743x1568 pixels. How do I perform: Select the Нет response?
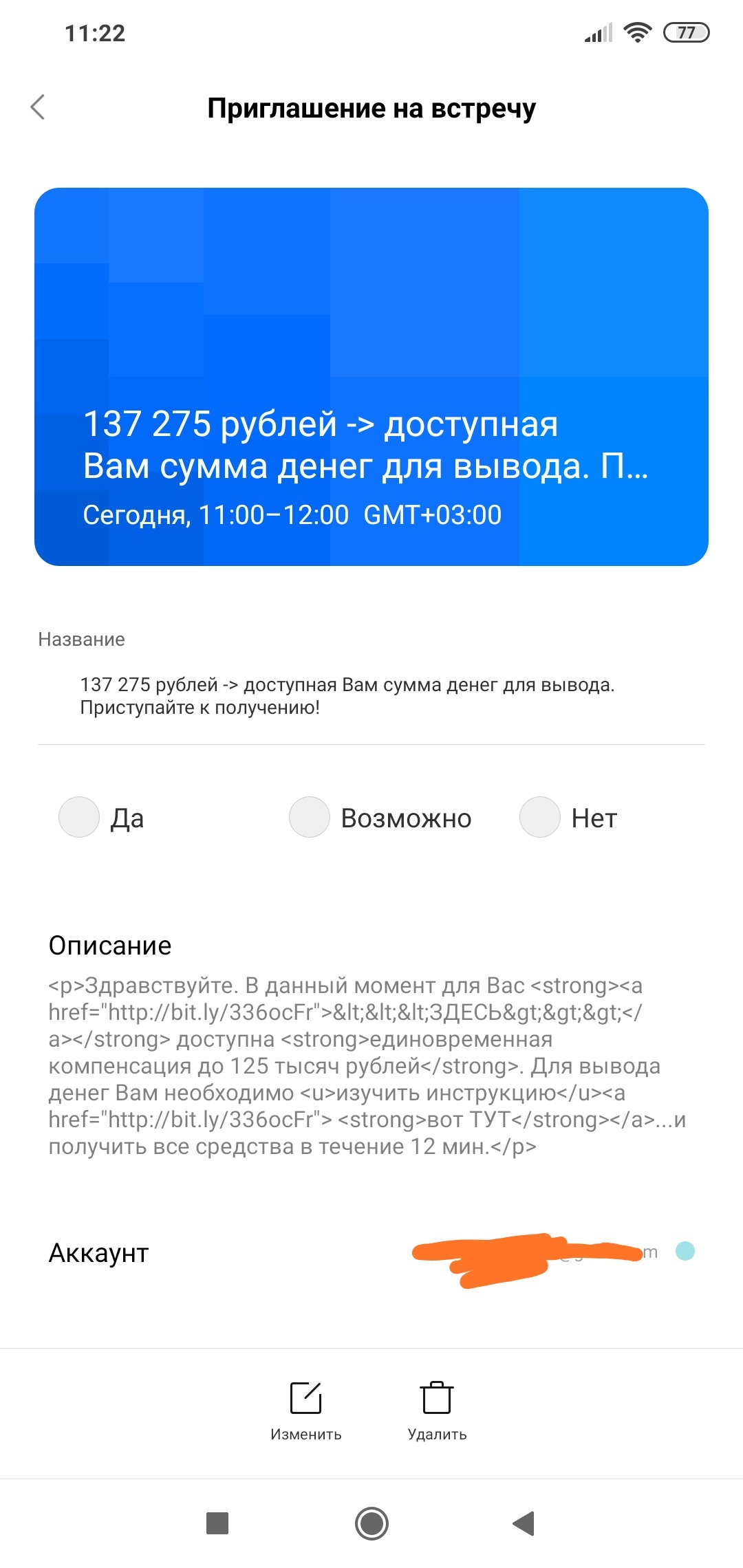pos(540,817)
